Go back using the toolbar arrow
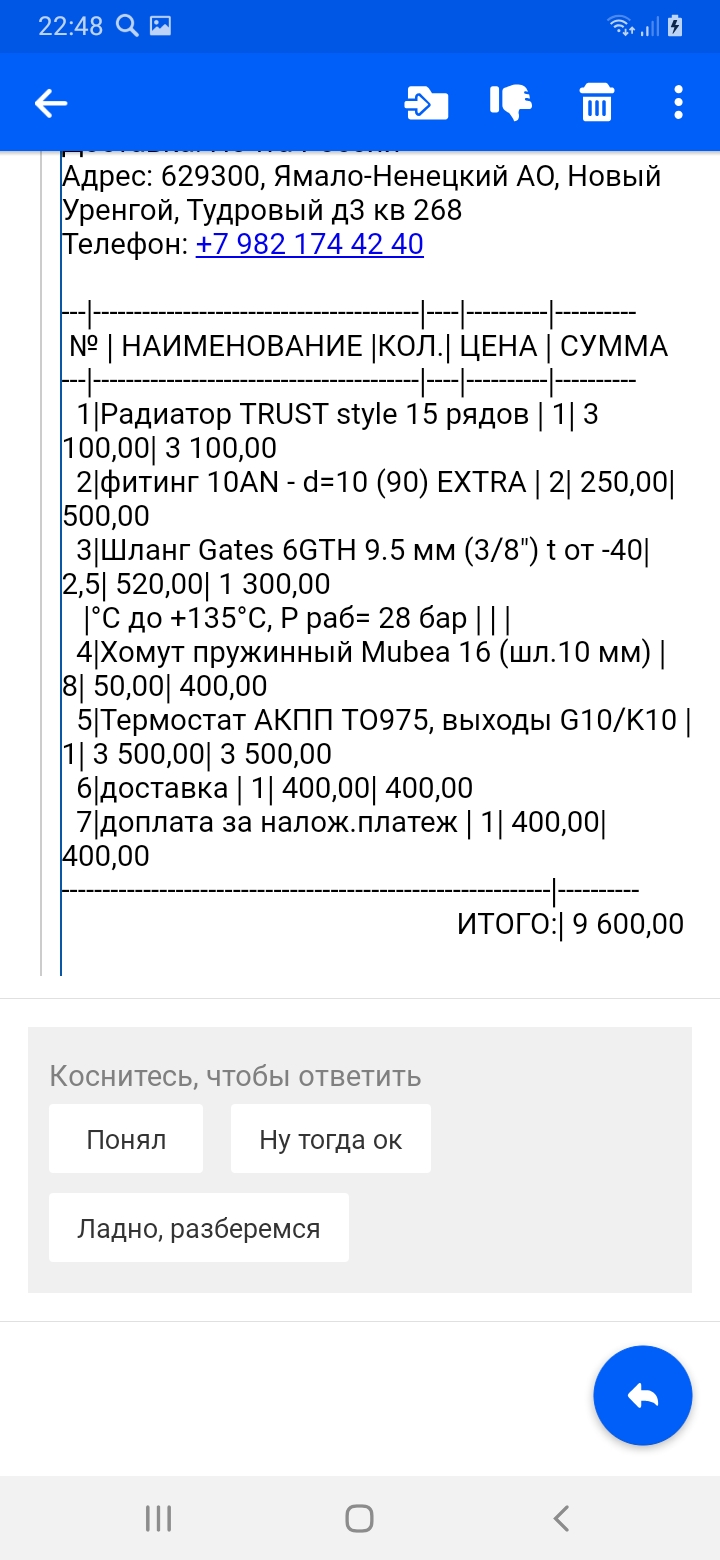The width and height of the screenshot is (720, 1560). click(50, 103)
